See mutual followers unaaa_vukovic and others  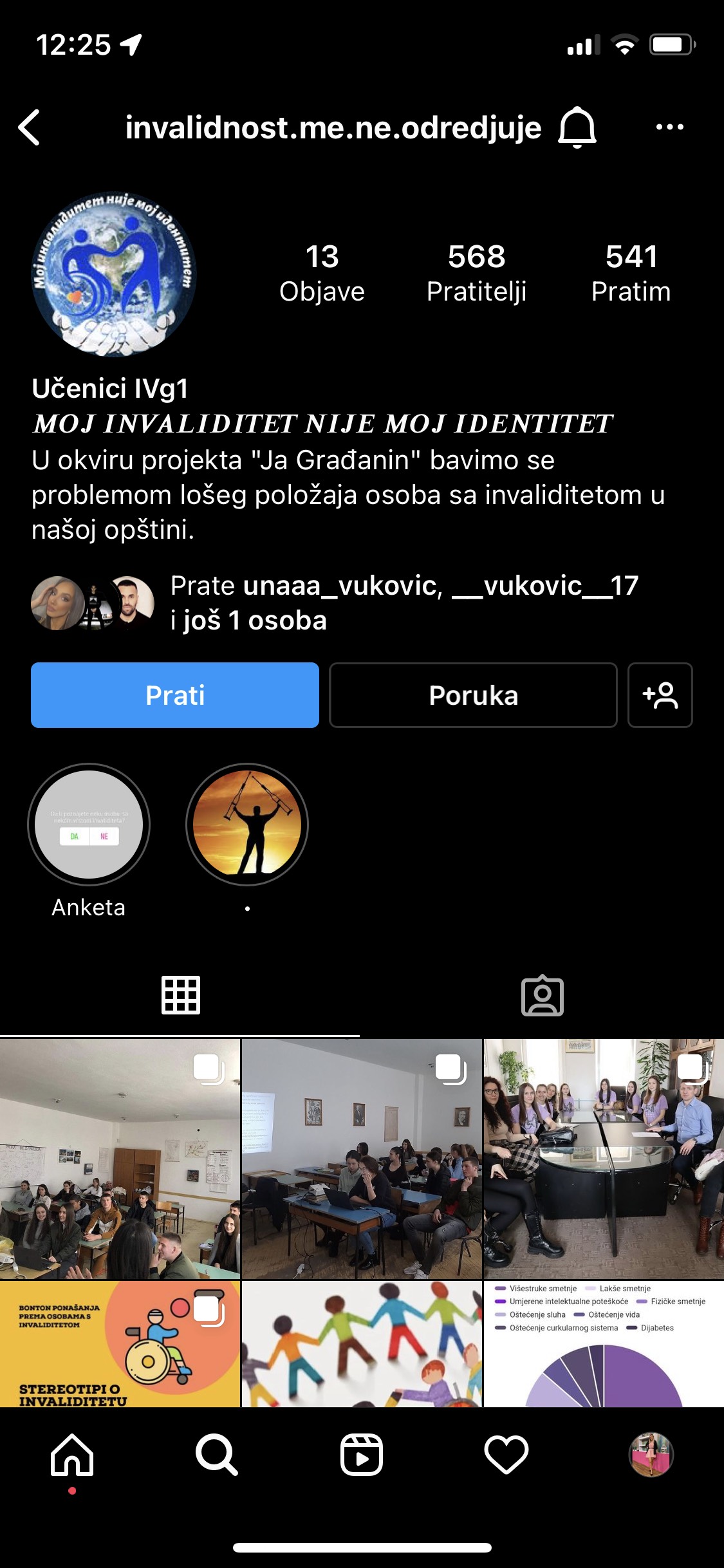tap(404, 603)
